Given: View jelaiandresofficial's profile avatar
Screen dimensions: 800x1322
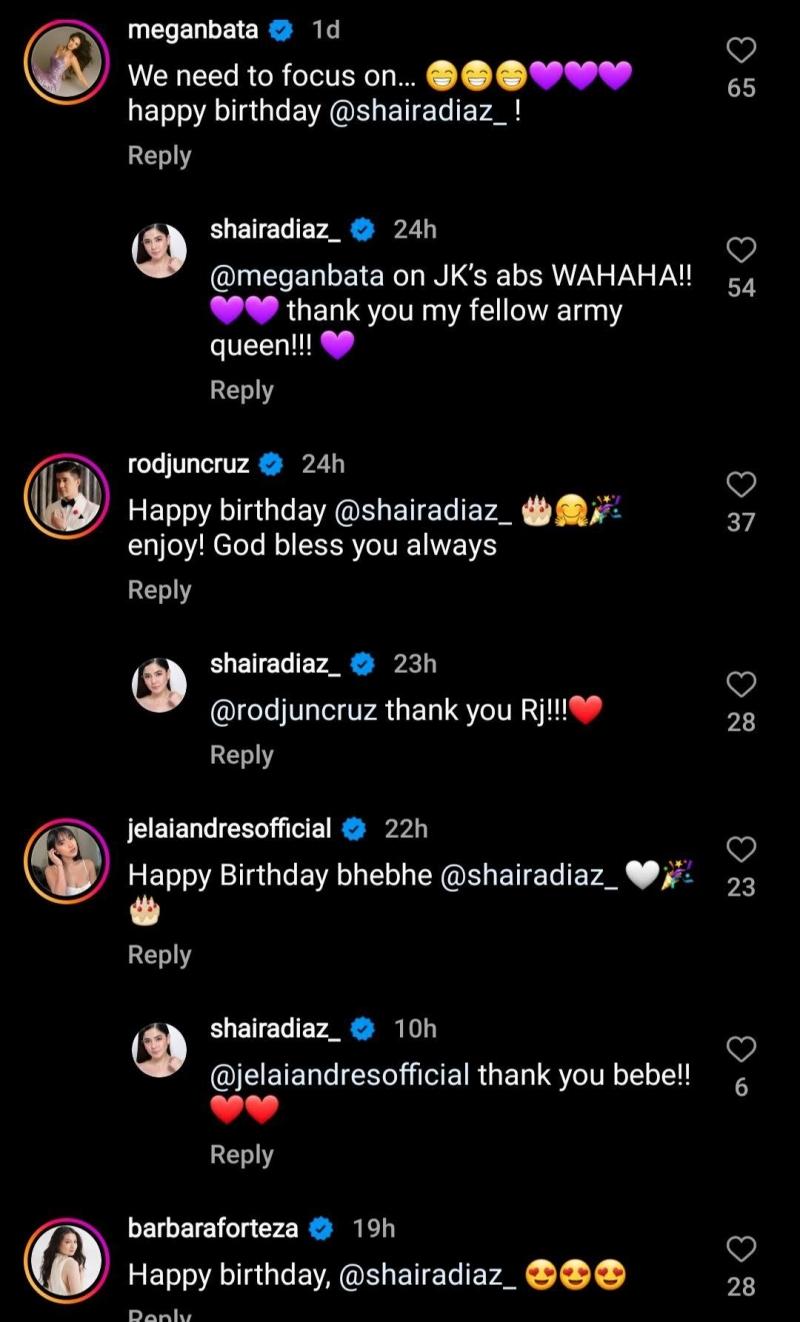Looking at the screenshot, I should (x=65, y=859).
